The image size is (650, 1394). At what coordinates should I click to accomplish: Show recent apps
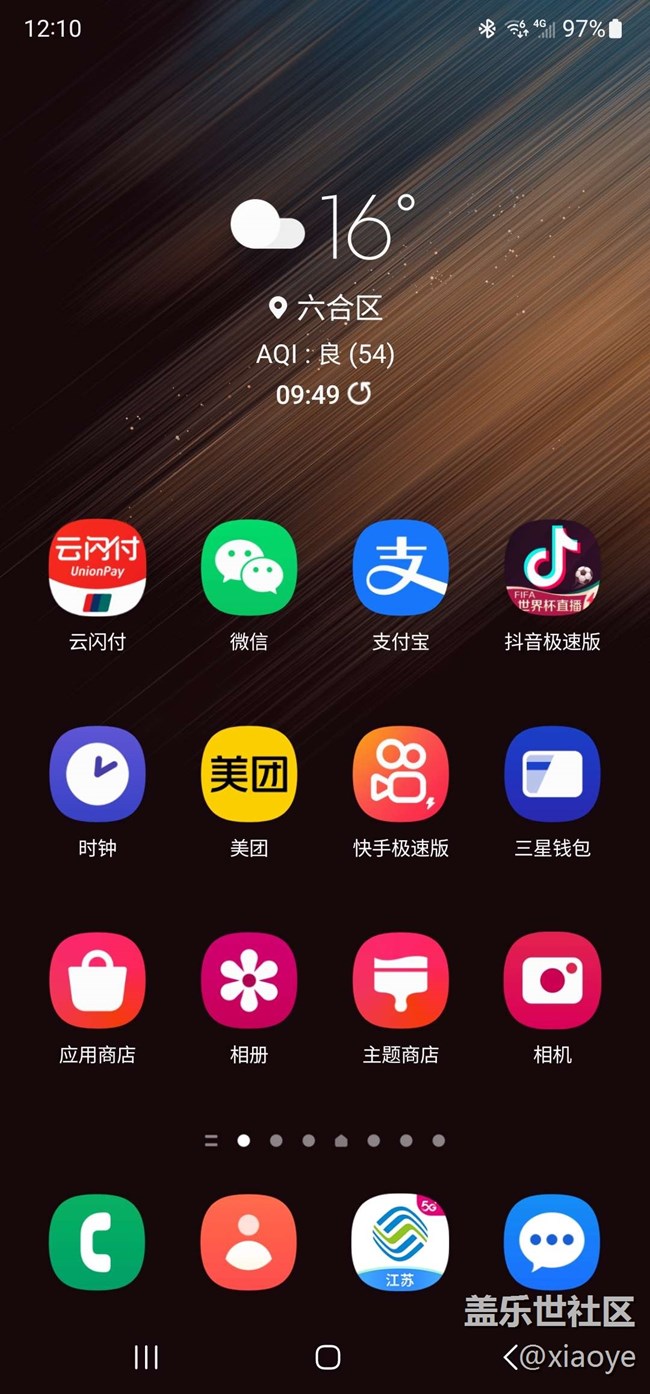(146, 1356)
